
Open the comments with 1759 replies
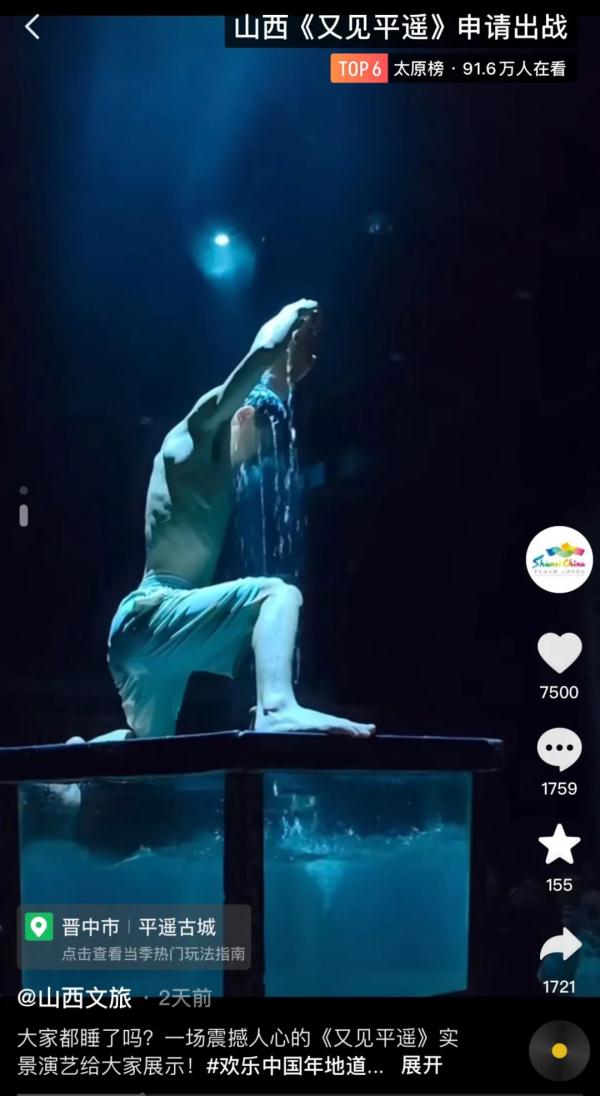pos(559,751)
